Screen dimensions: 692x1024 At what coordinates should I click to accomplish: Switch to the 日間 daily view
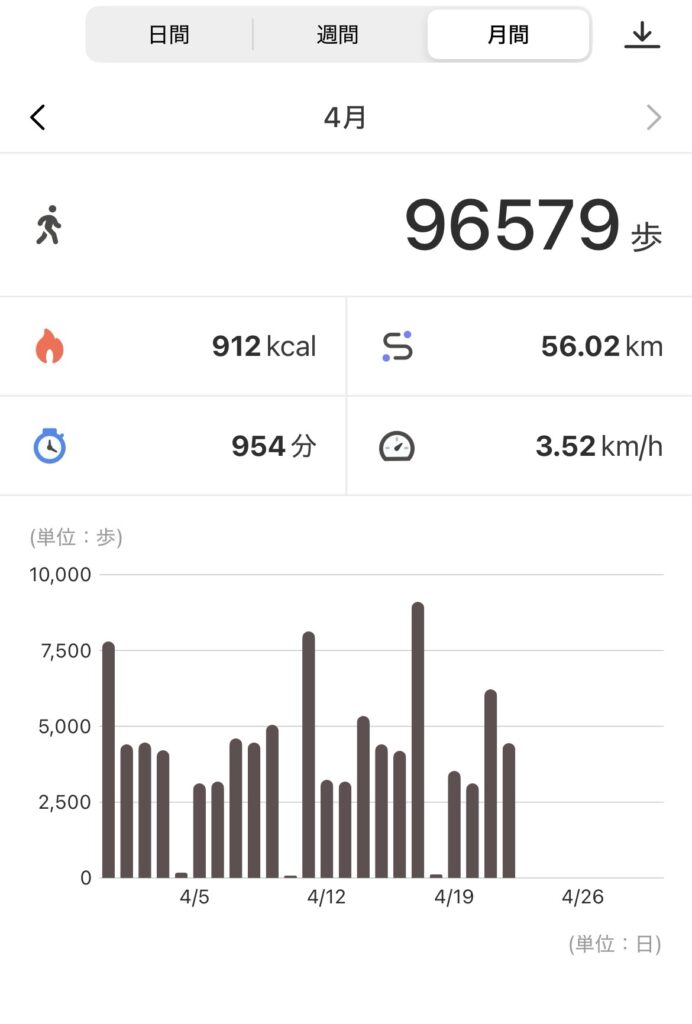pos(170,35)
